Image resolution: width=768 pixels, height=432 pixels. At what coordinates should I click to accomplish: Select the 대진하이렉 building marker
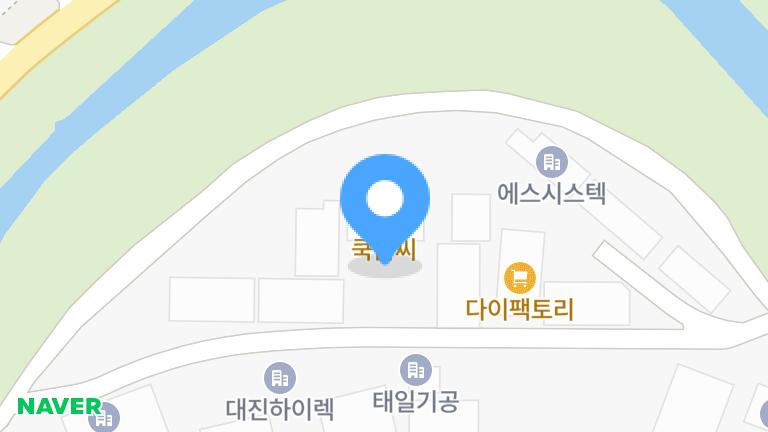(x=279, y=378)
